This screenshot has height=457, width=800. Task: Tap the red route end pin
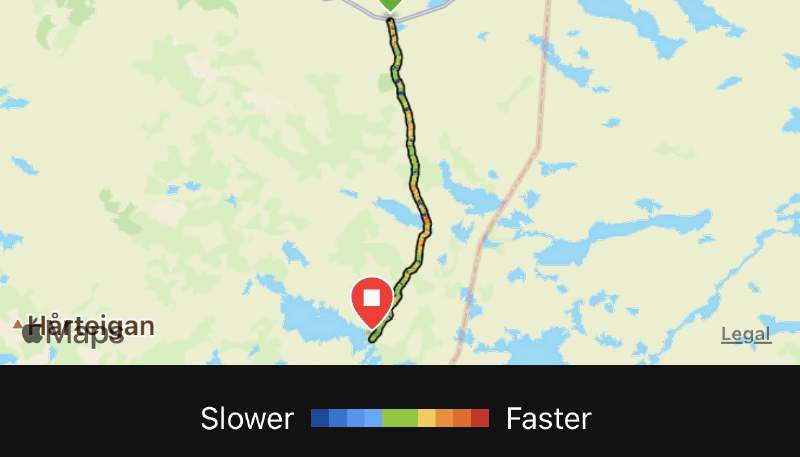373,299
